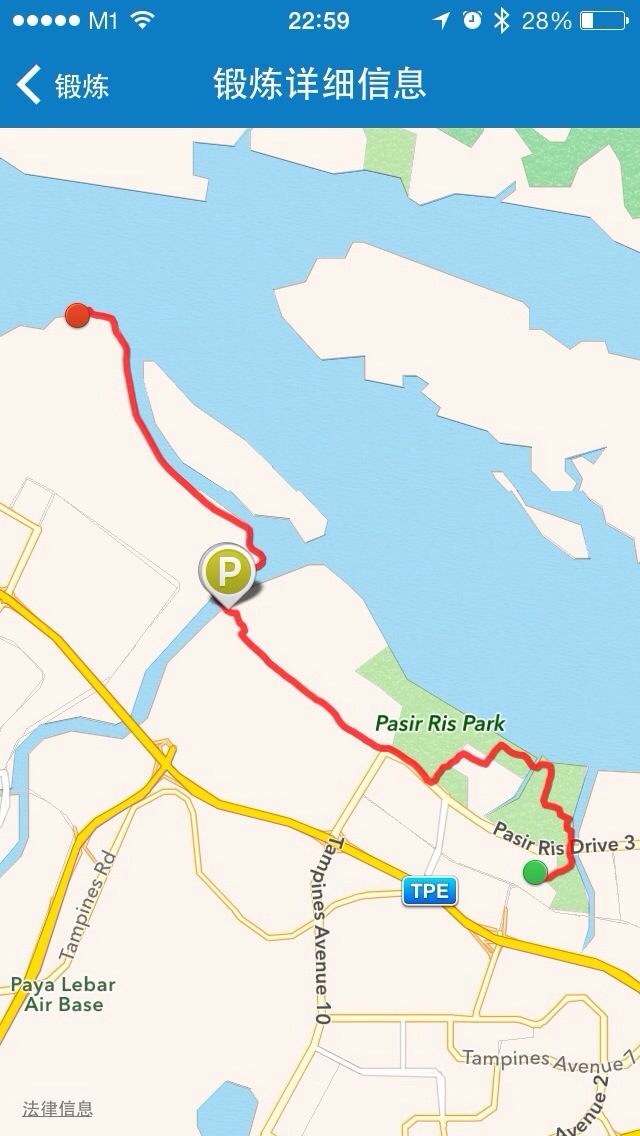Tap the P pause marker on the route
640x1136 pixels.
tap(228, 572)
